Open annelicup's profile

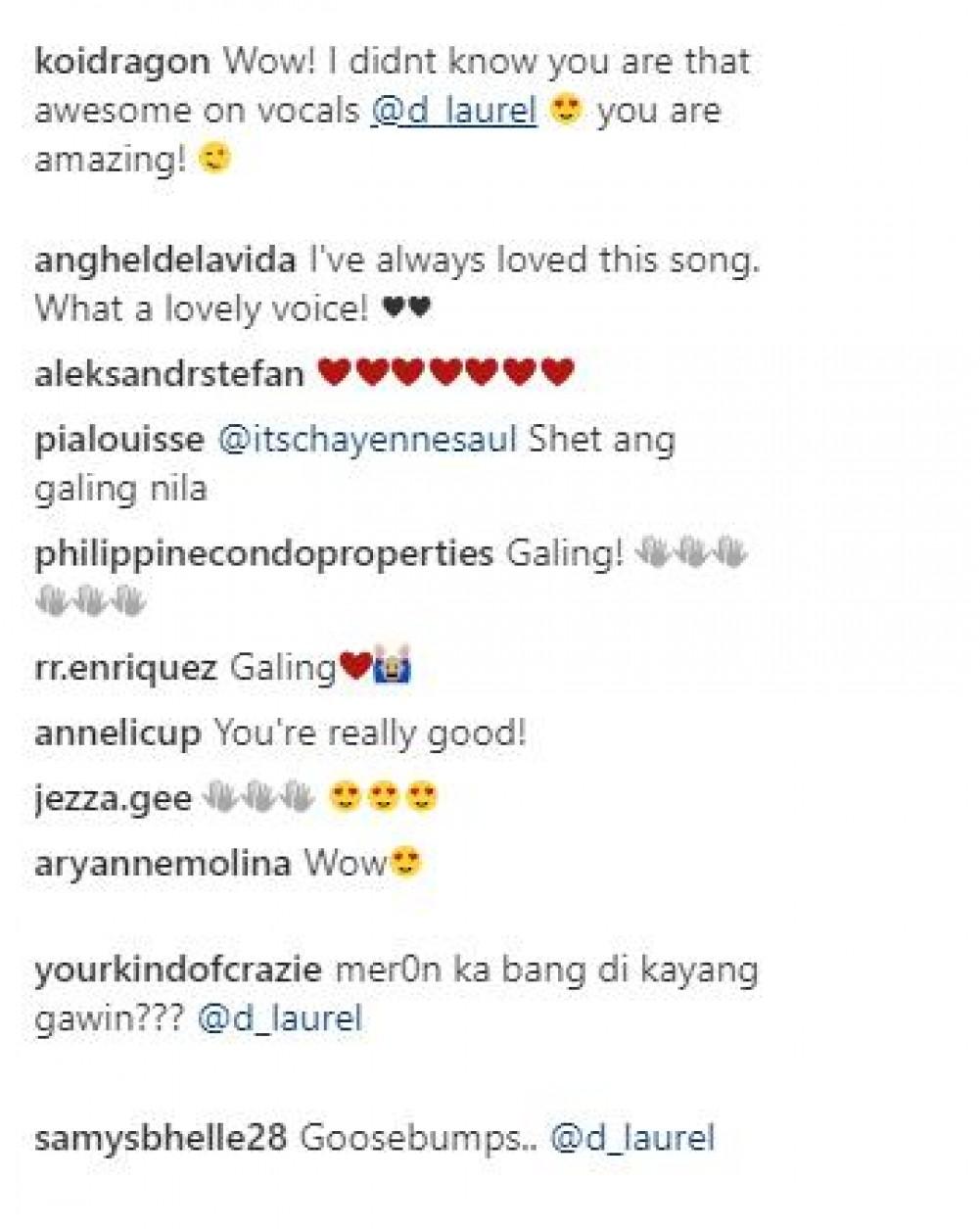pyautogui.click(x=117, y=733)
